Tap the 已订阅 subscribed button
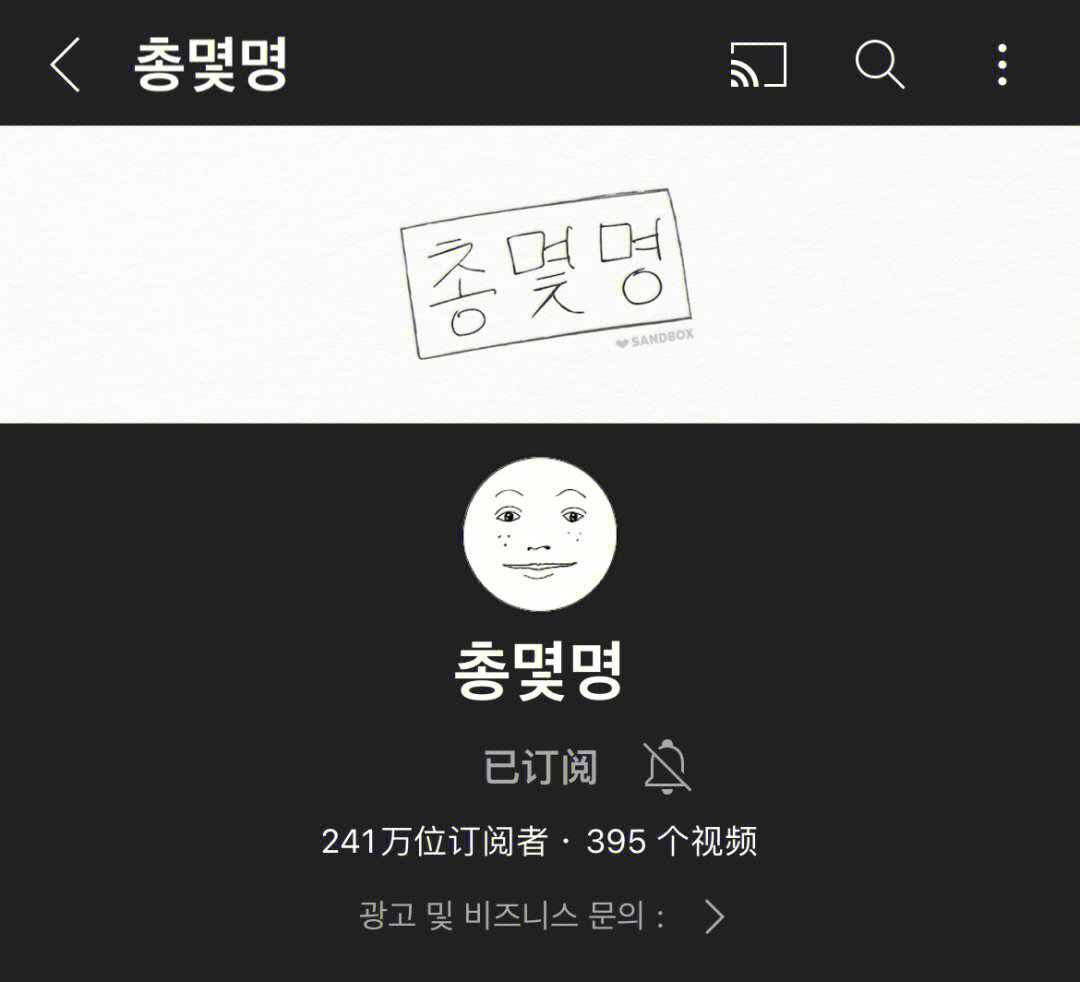The width and height of the screenshot is (1080, 982). pyautogui.click(x=541, y=768)
